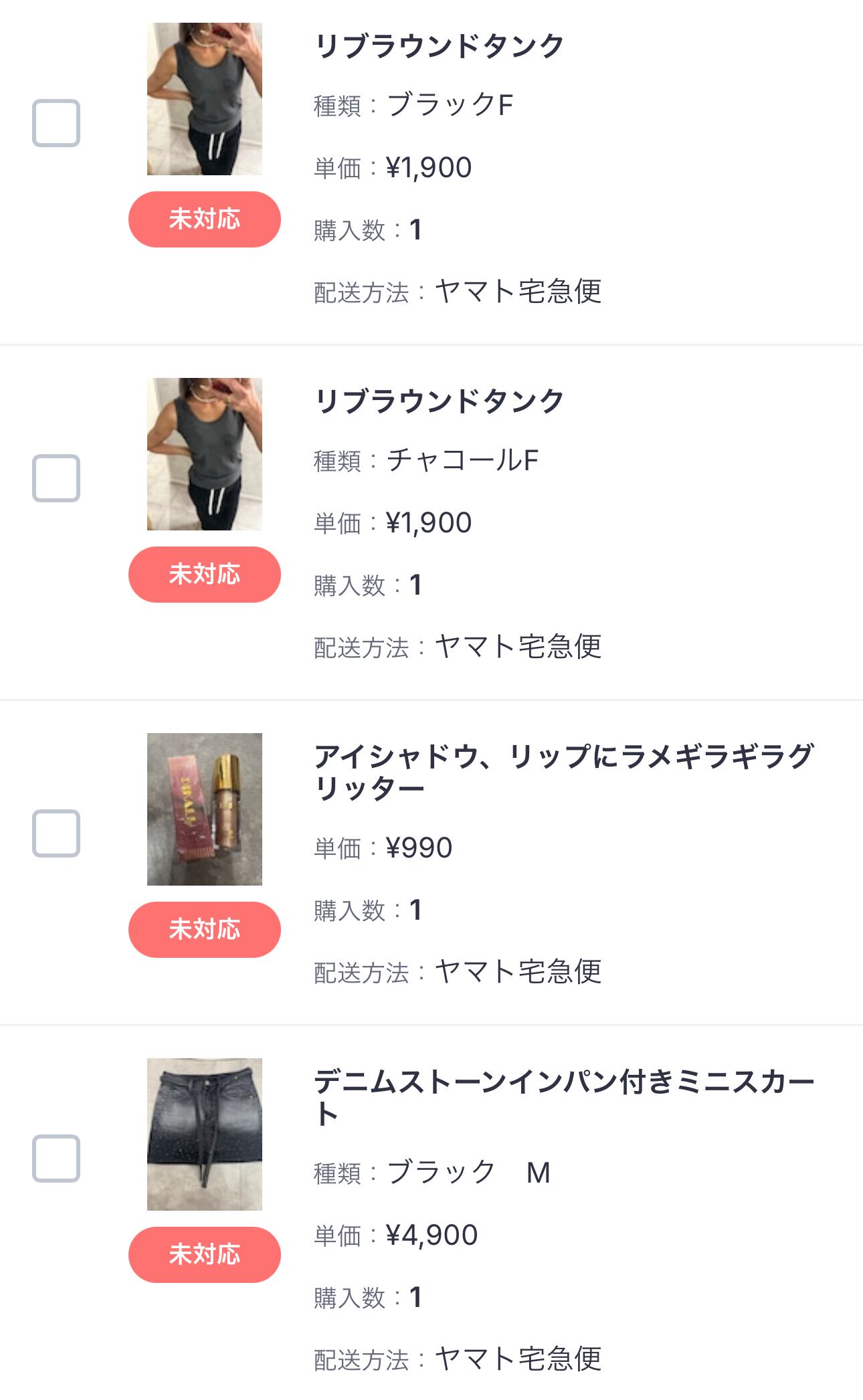Tap 未対応 status under リブラウンドタンク チャコールF

[x=204, y=575]
